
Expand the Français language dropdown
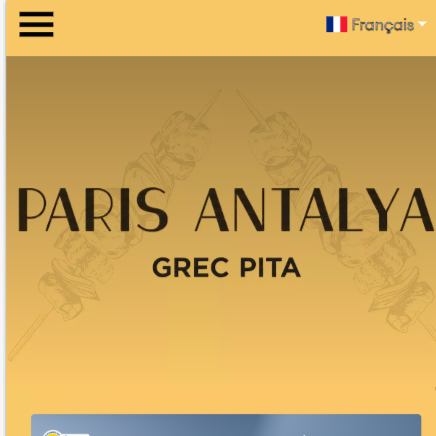[376, 25]
